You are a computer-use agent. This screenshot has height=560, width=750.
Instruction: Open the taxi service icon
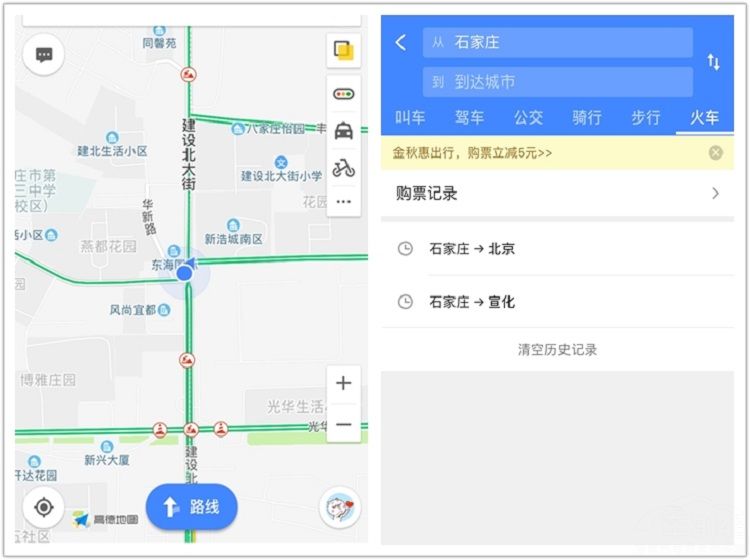344,131
